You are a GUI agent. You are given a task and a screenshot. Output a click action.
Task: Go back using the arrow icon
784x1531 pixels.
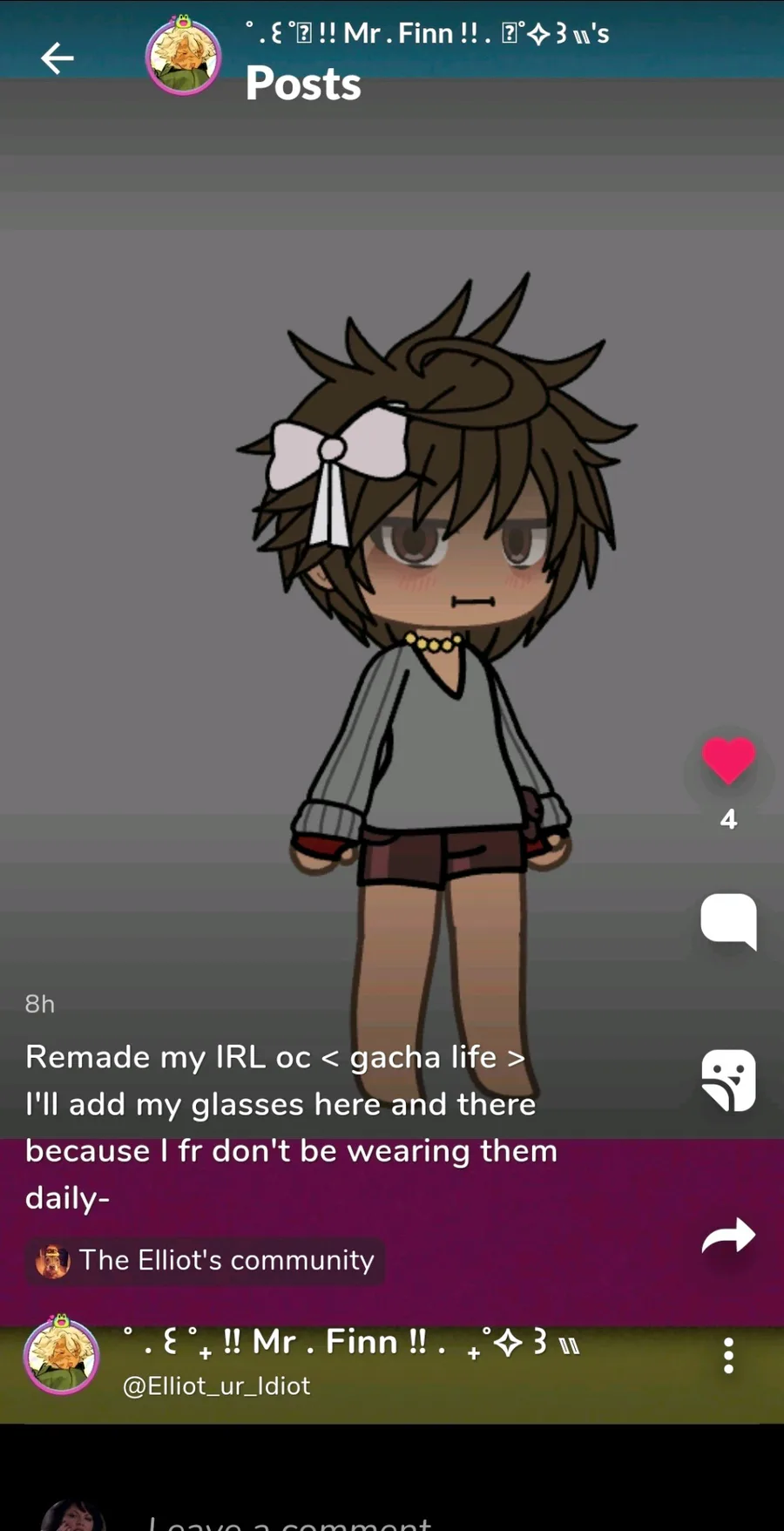[57, 58]
